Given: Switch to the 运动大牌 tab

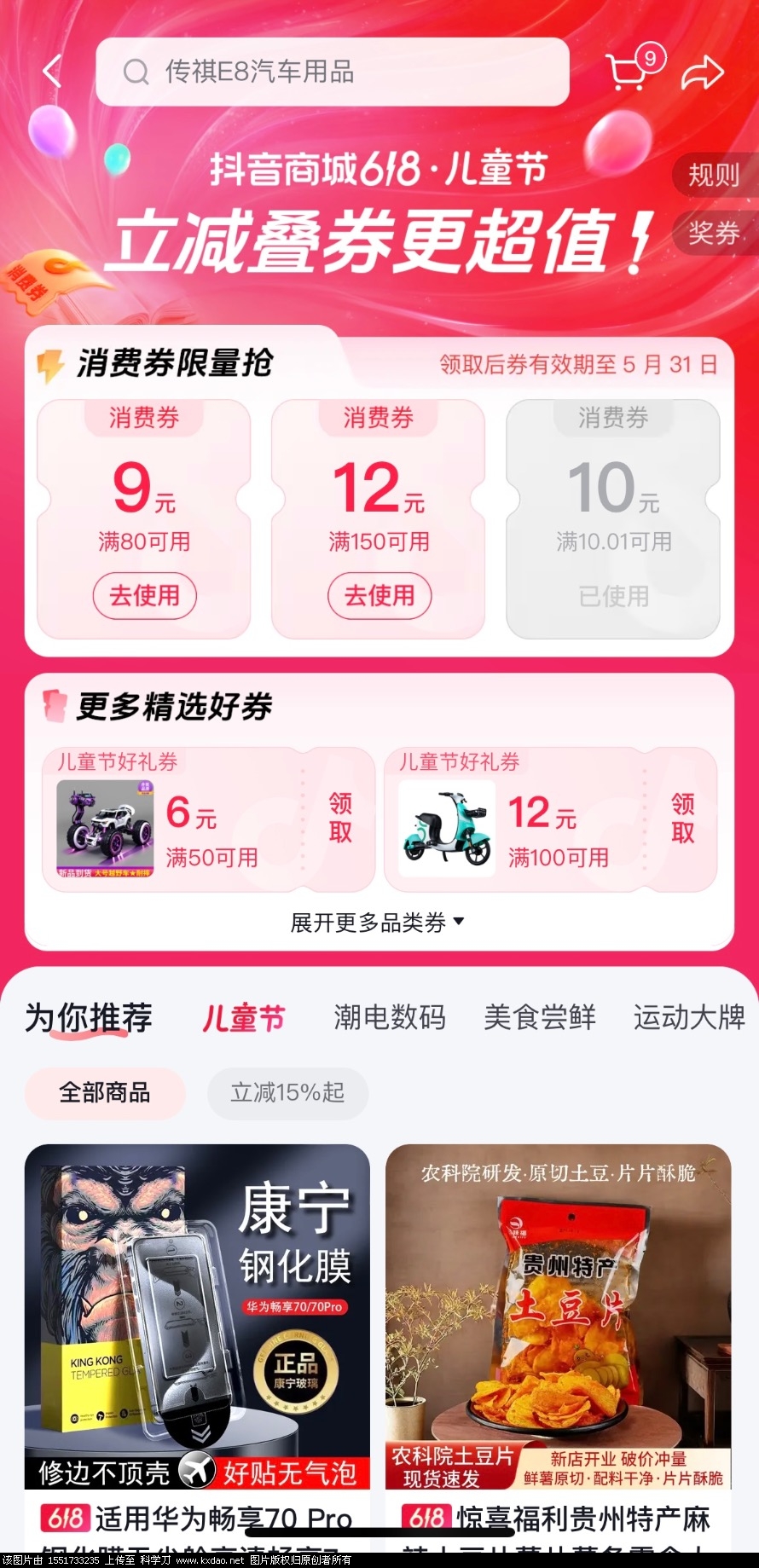Looking at the screenshot, I should coord(688,1017).
